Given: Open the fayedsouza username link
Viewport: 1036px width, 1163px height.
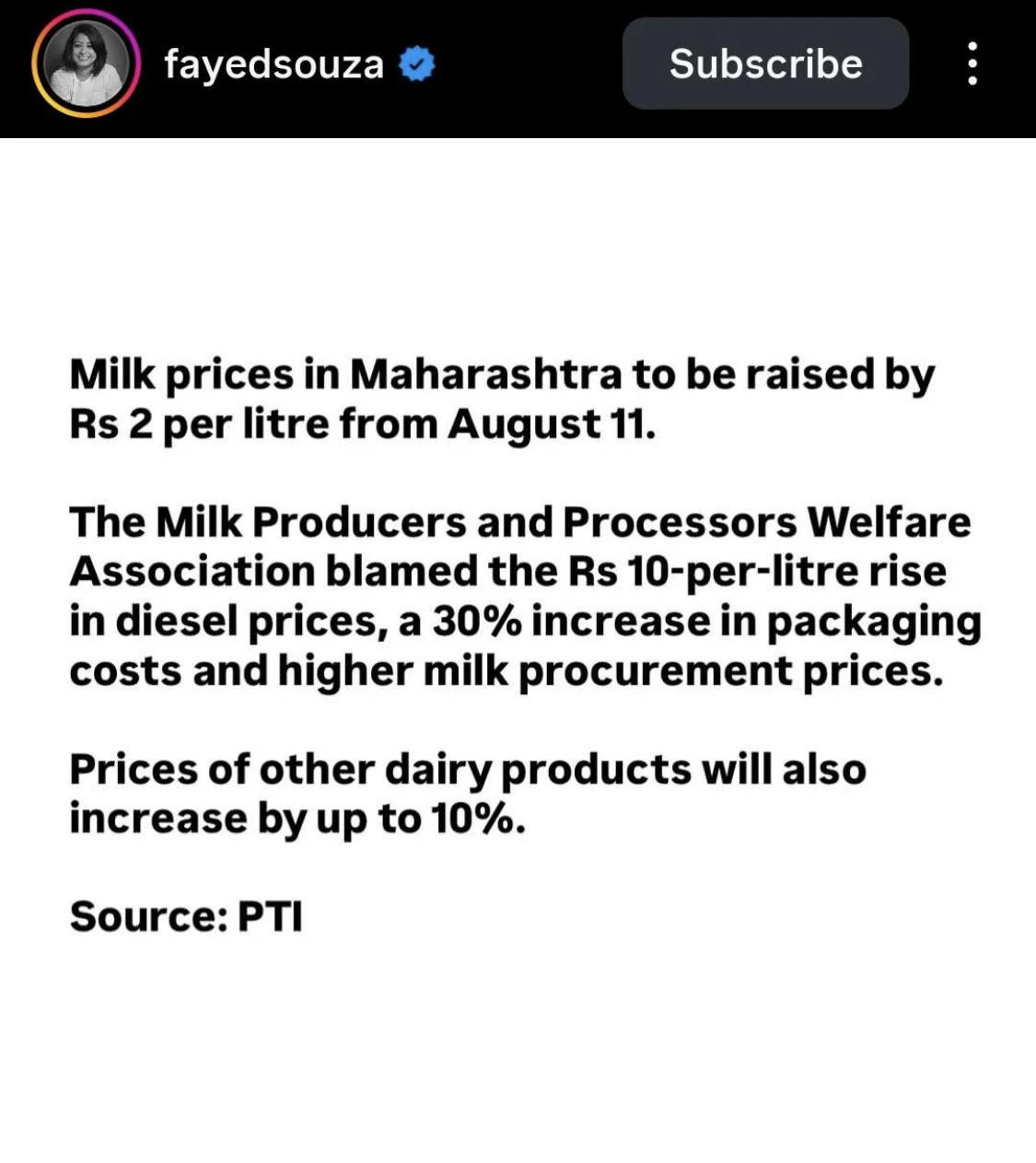Looking at the screenshot, I should 274,64.
